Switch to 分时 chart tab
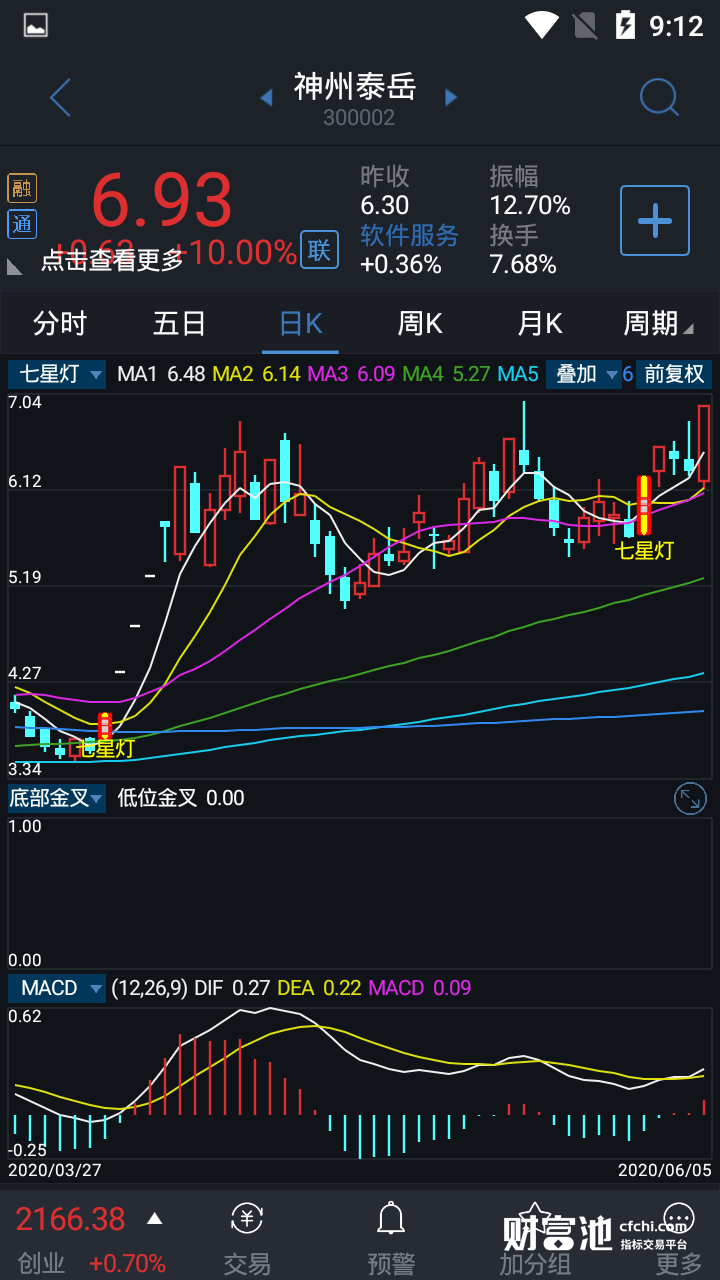The width and height of the screenshot is (720, 1280). [60, 324]
